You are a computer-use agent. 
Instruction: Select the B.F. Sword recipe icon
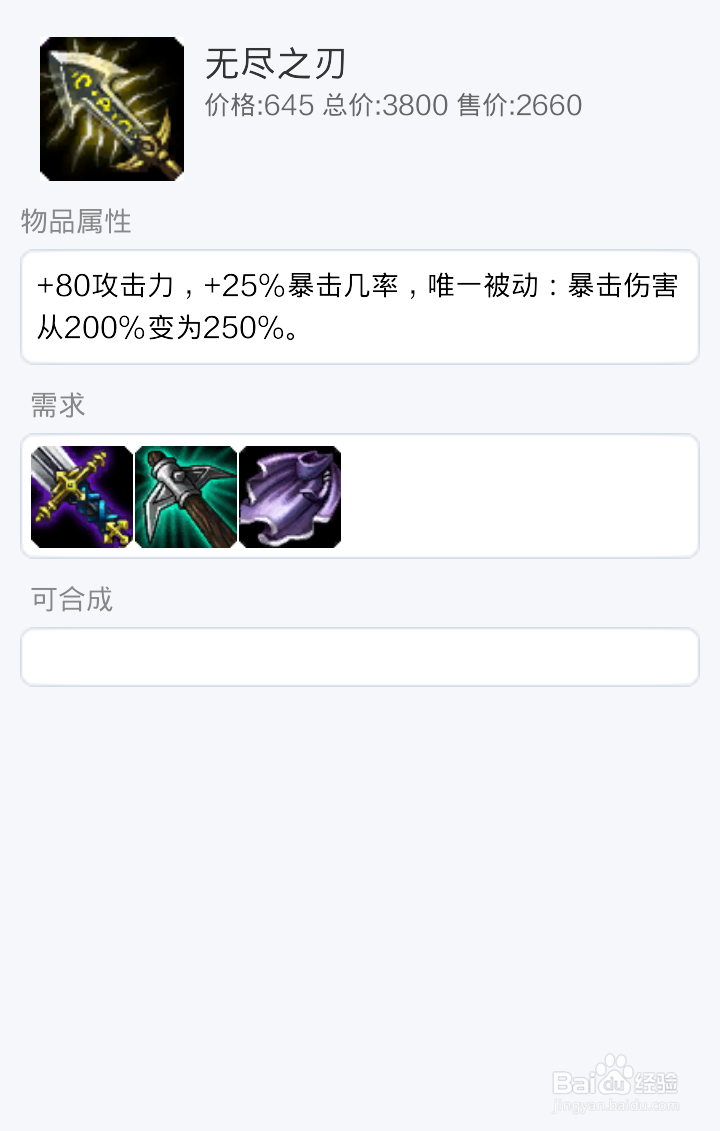80,496
